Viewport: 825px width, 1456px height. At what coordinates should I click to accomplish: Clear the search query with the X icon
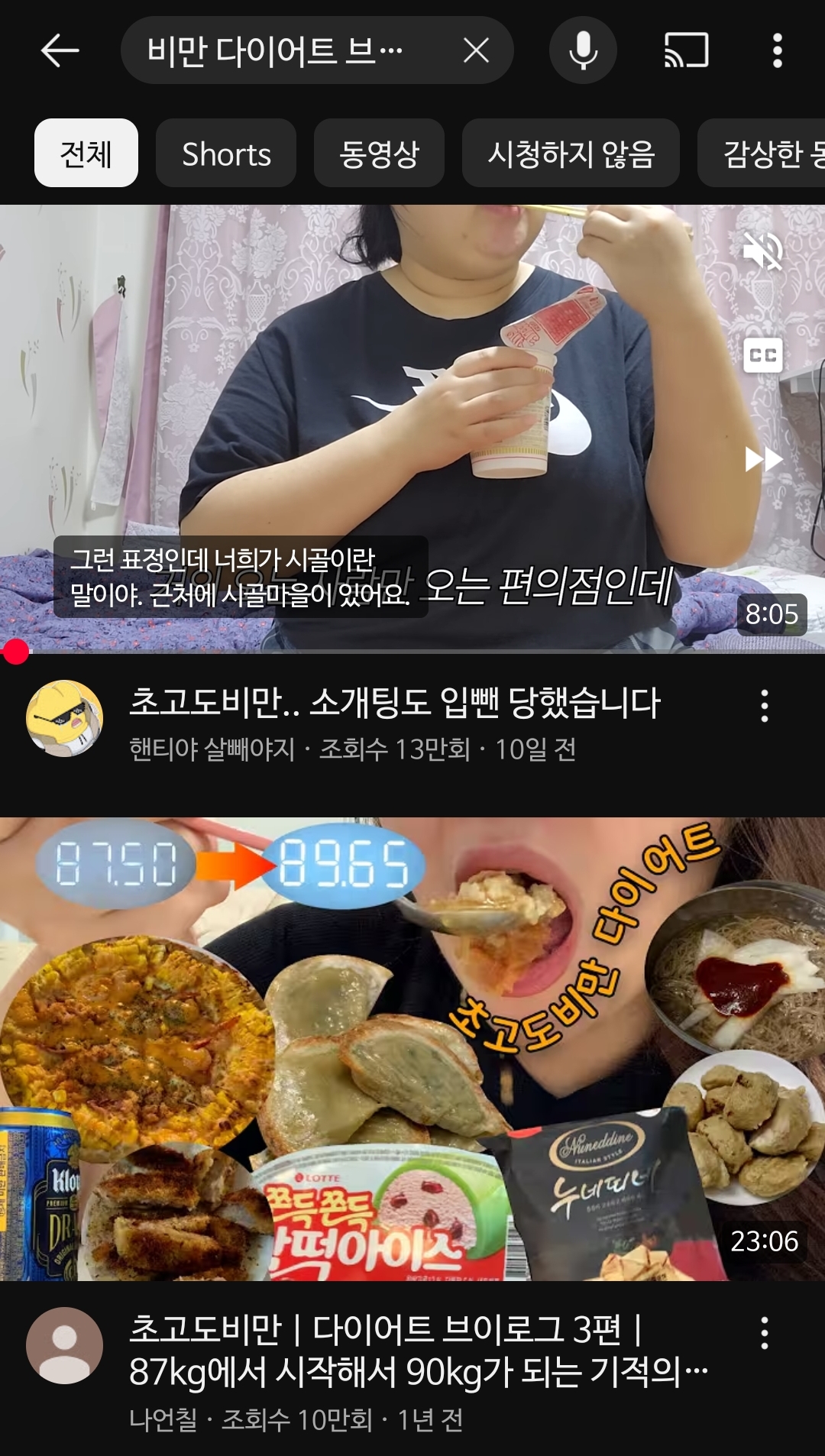[477, 50]
